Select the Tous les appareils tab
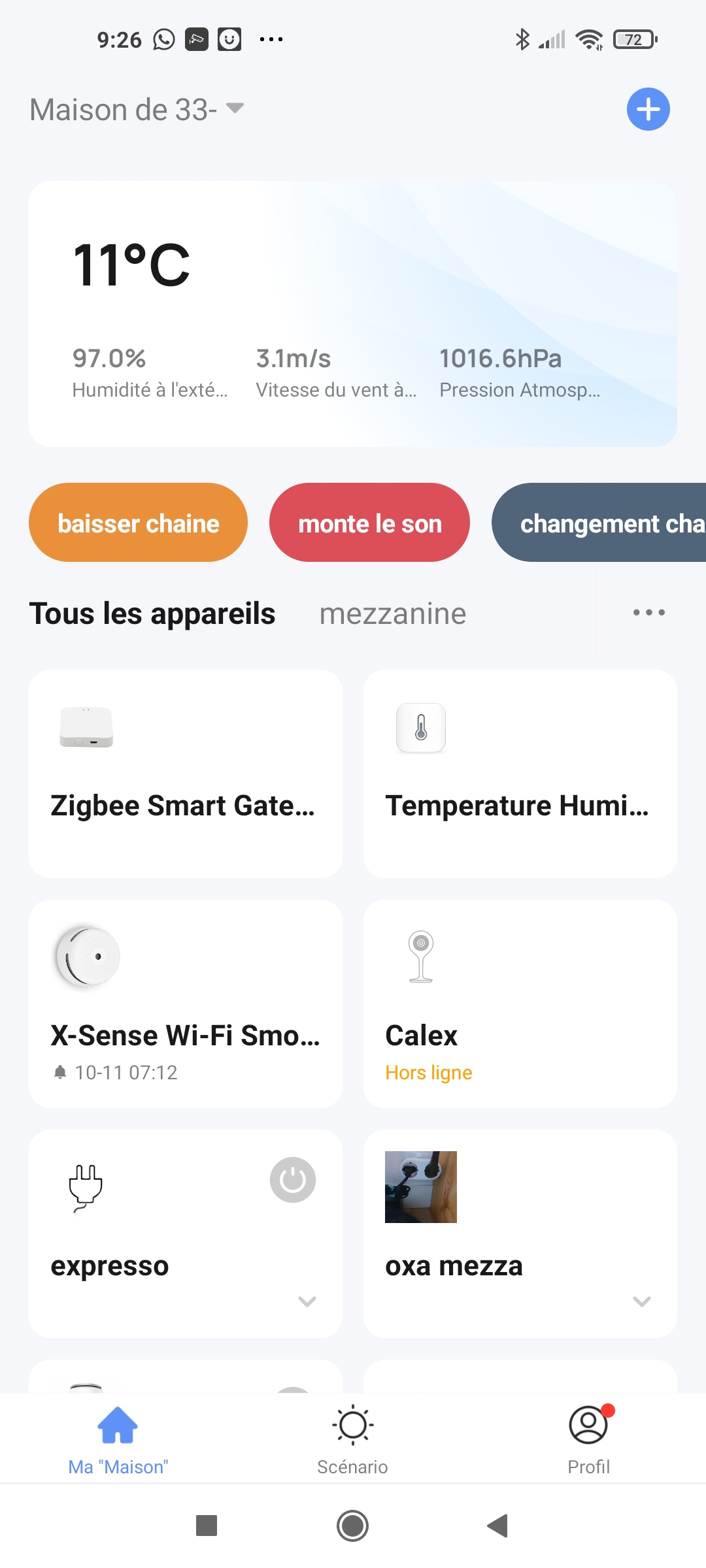The image size is (706, 1568). (152, 613)
